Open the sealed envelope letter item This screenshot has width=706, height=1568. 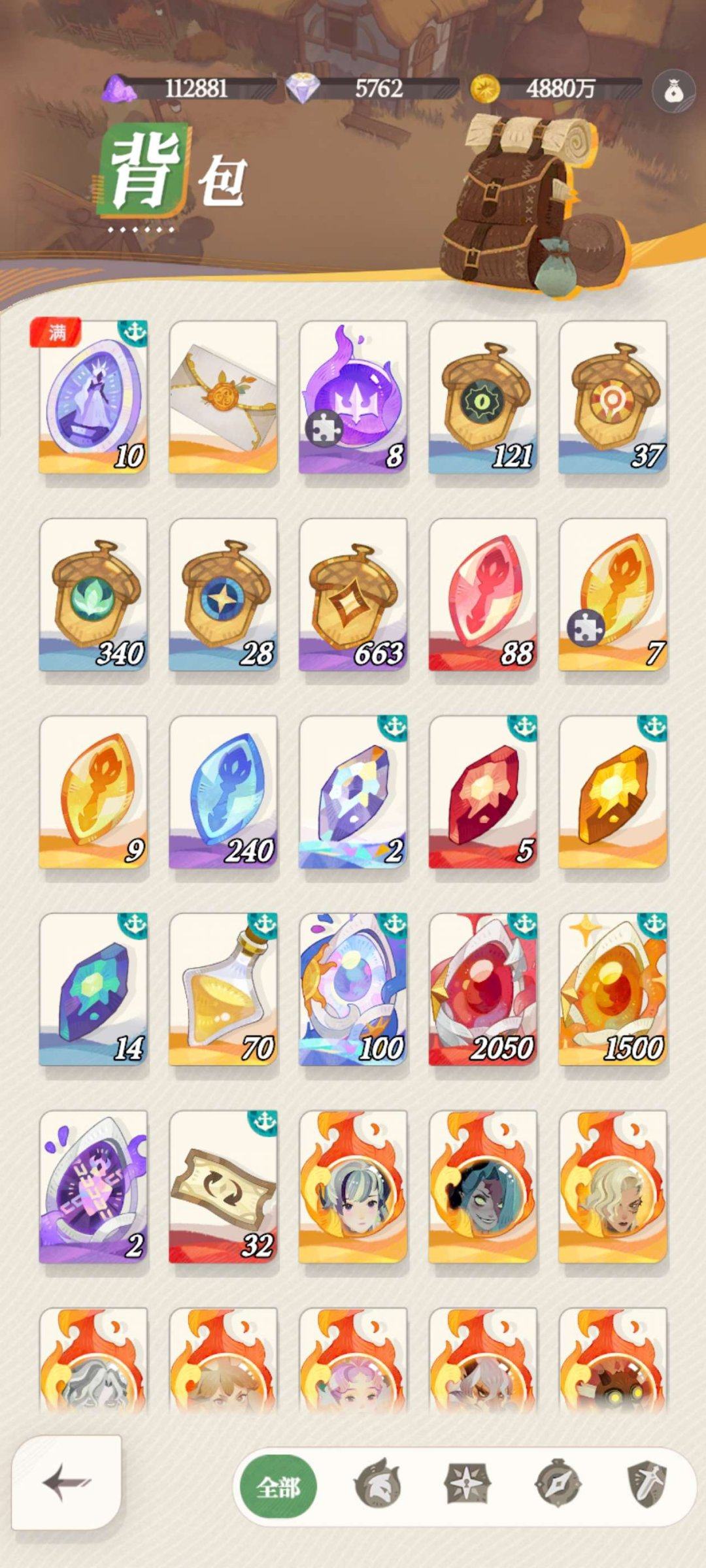[223, 397]
